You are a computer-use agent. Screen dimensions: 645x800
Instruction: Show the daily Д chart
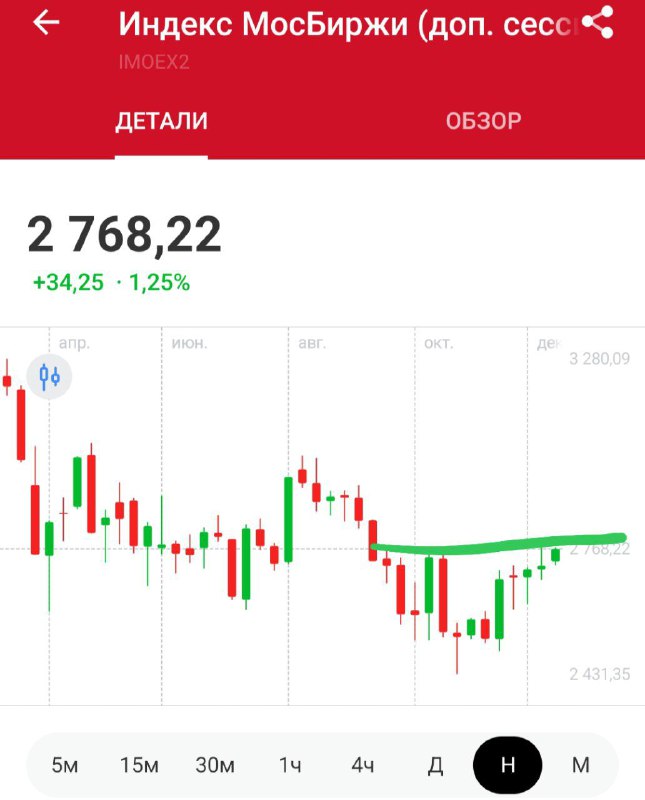[435, 766]
